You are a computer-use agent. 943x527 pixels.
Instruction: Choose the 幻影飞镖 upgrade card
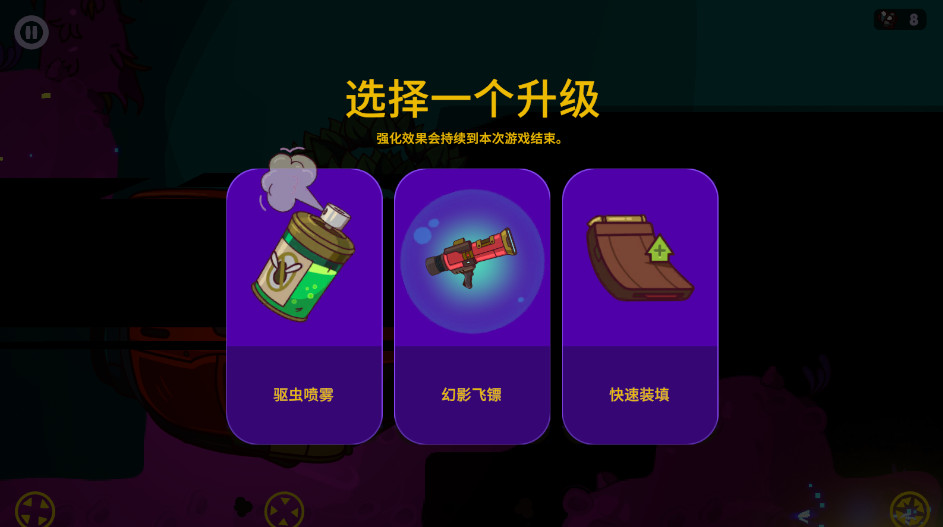[472, 306]
